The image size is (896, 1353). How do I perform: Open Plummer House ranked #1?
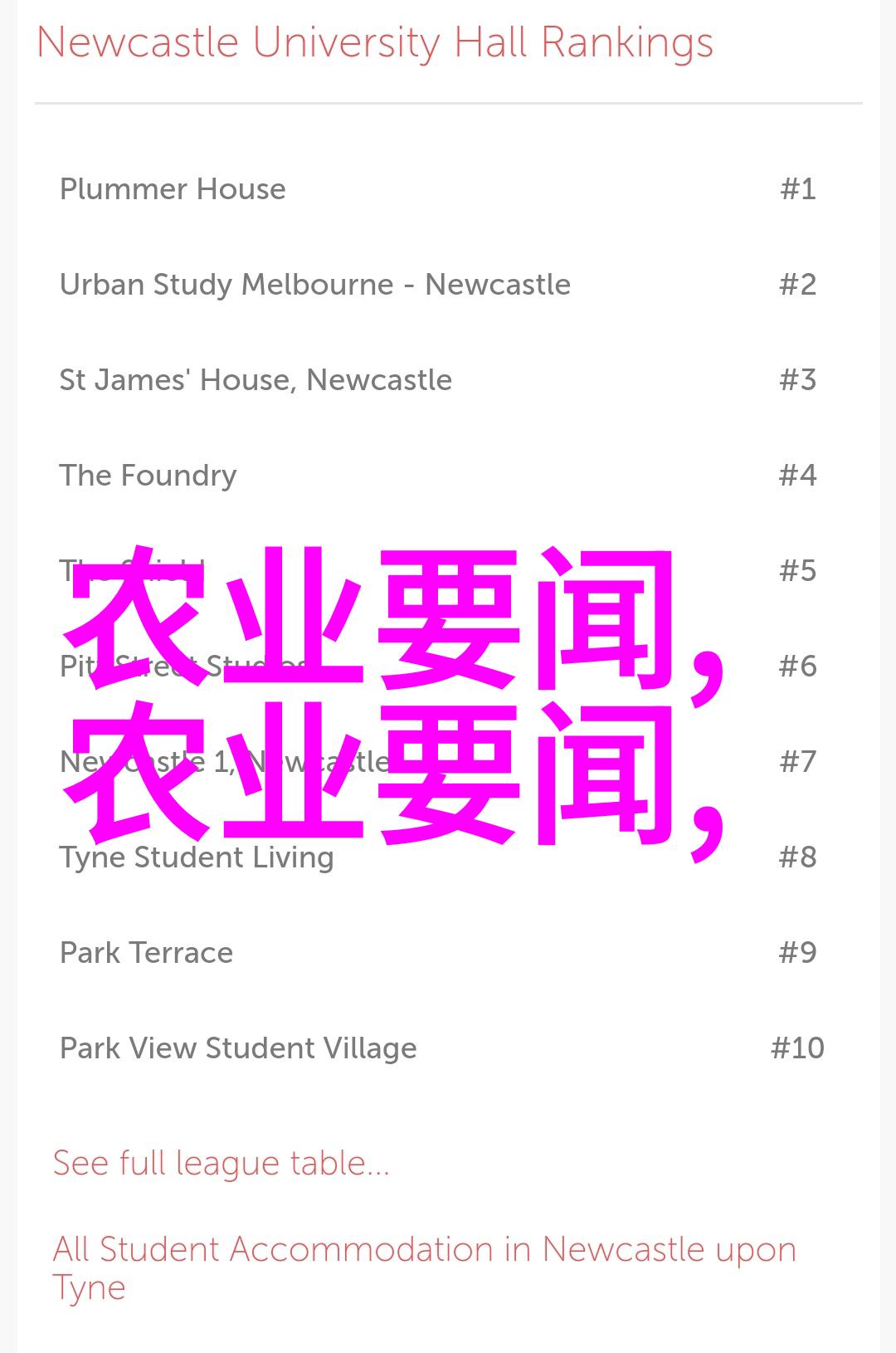pos(173,189)
